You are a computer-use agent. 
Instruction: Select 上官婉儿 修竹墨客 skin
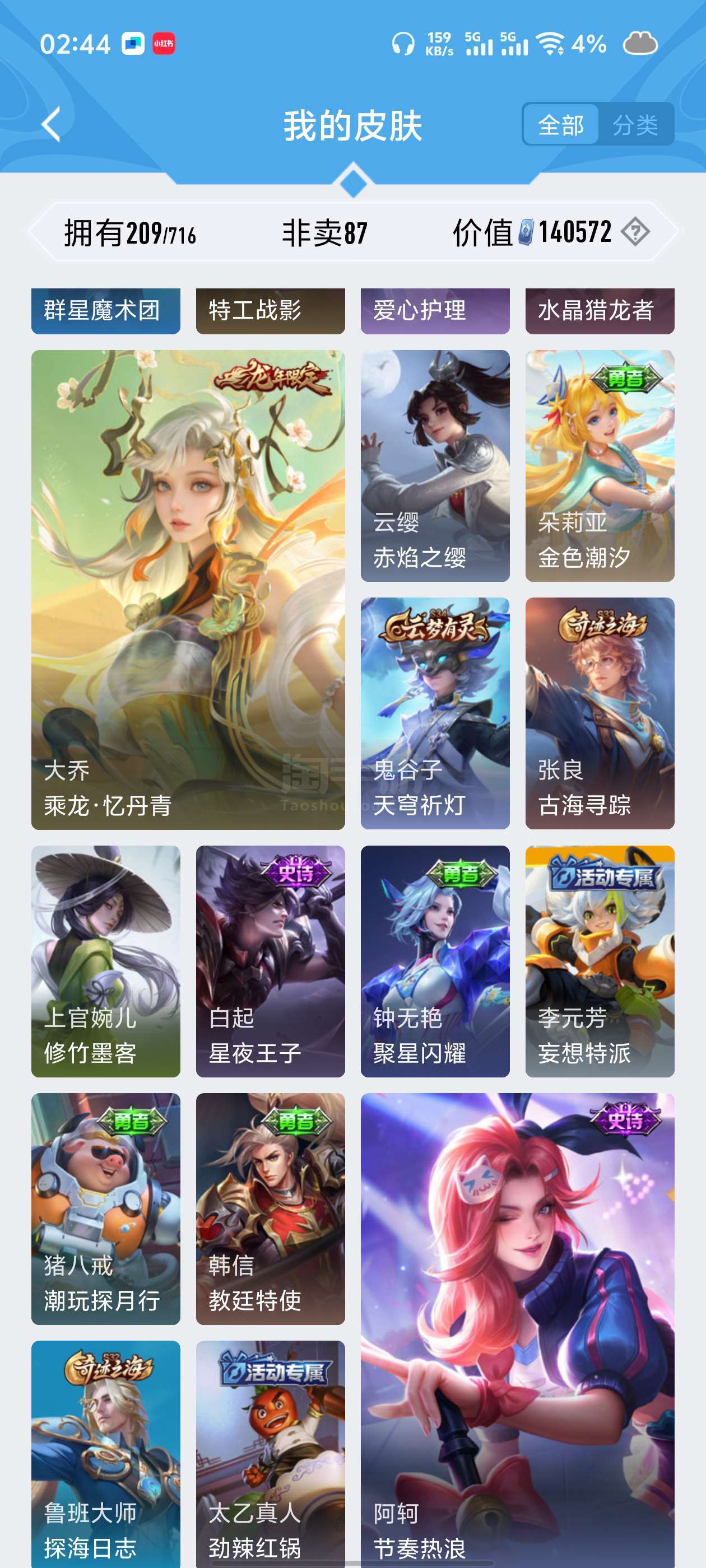pyautogui.click(x=106, y=961)
